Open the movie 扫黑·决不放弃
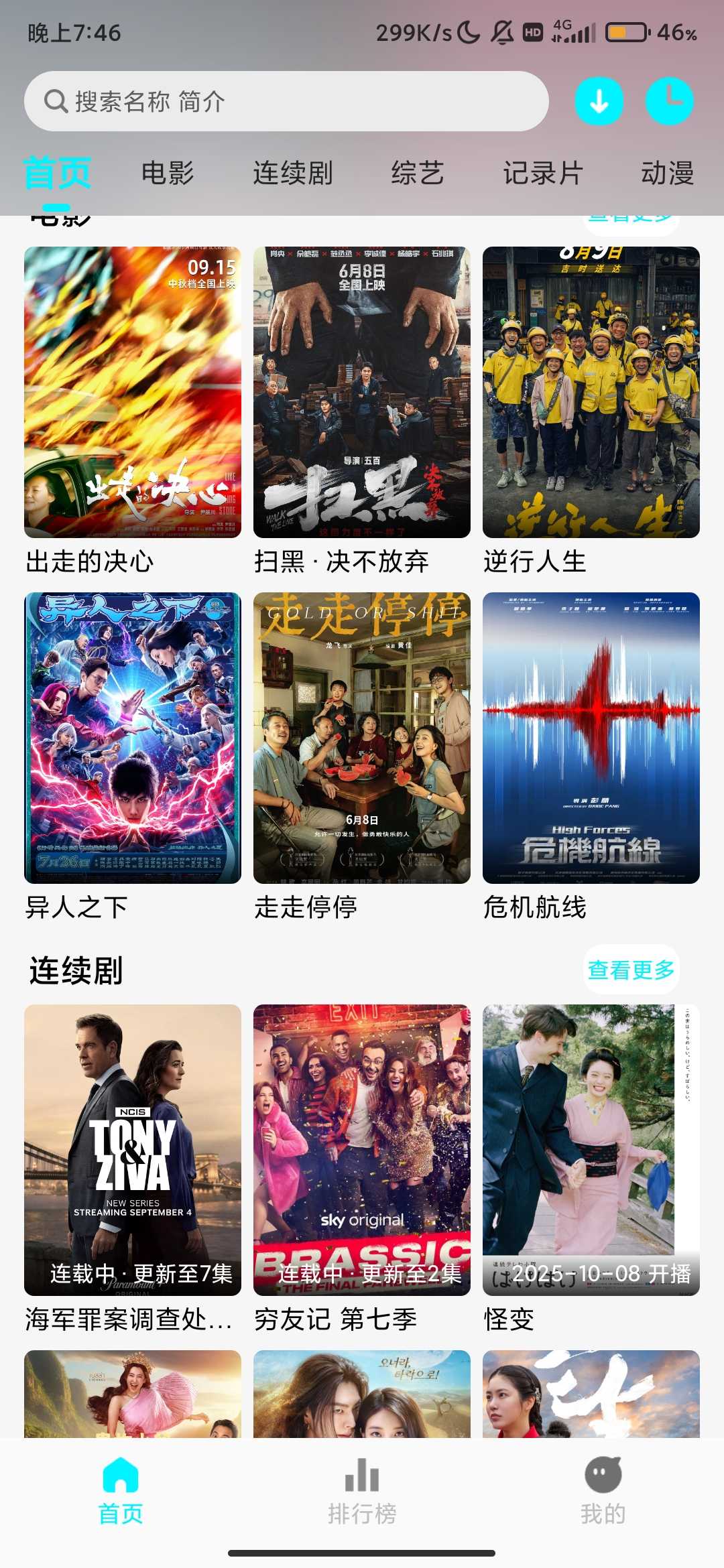 click(x=362, y=393)
